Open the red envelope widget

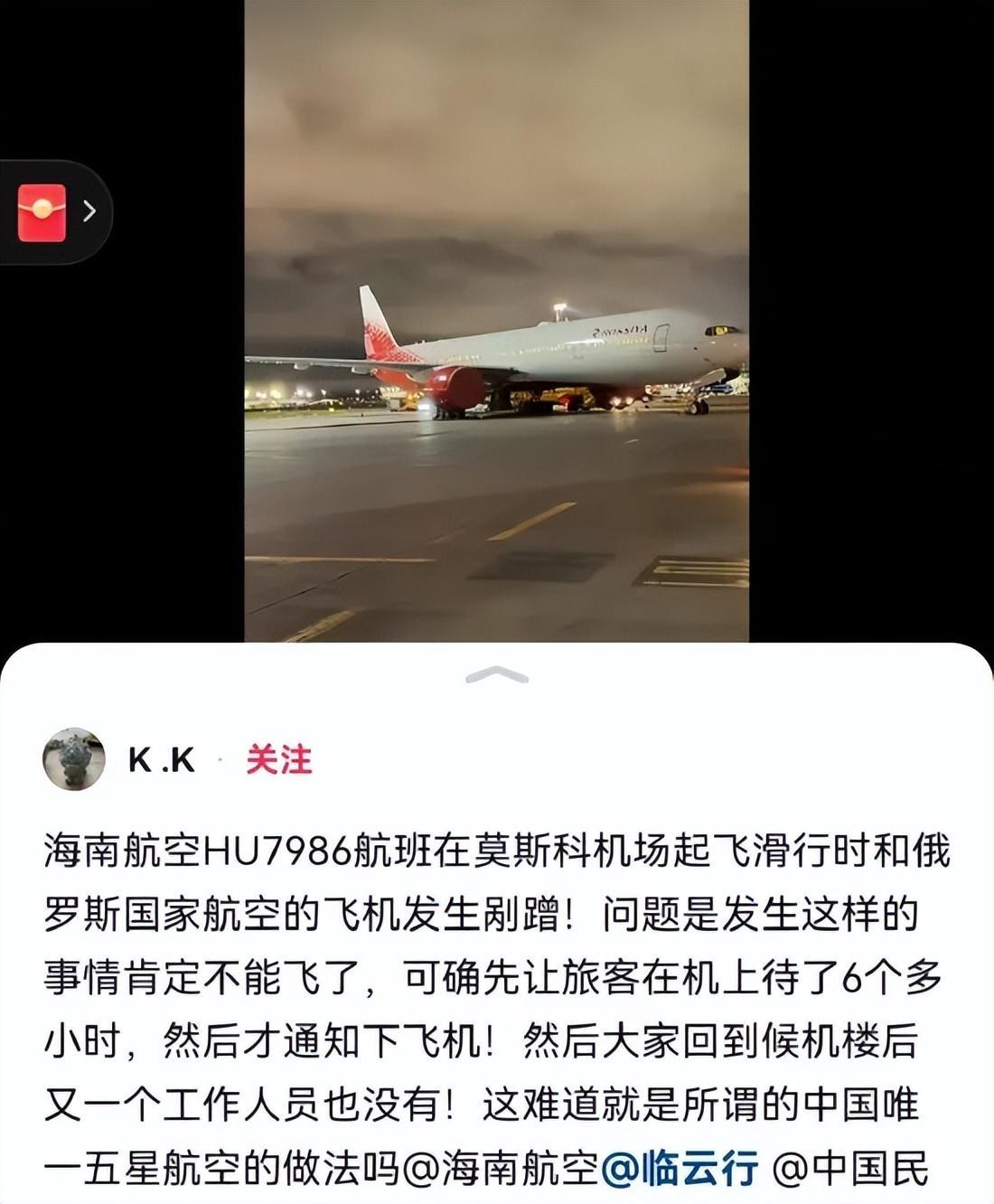(x=42, y=212)
